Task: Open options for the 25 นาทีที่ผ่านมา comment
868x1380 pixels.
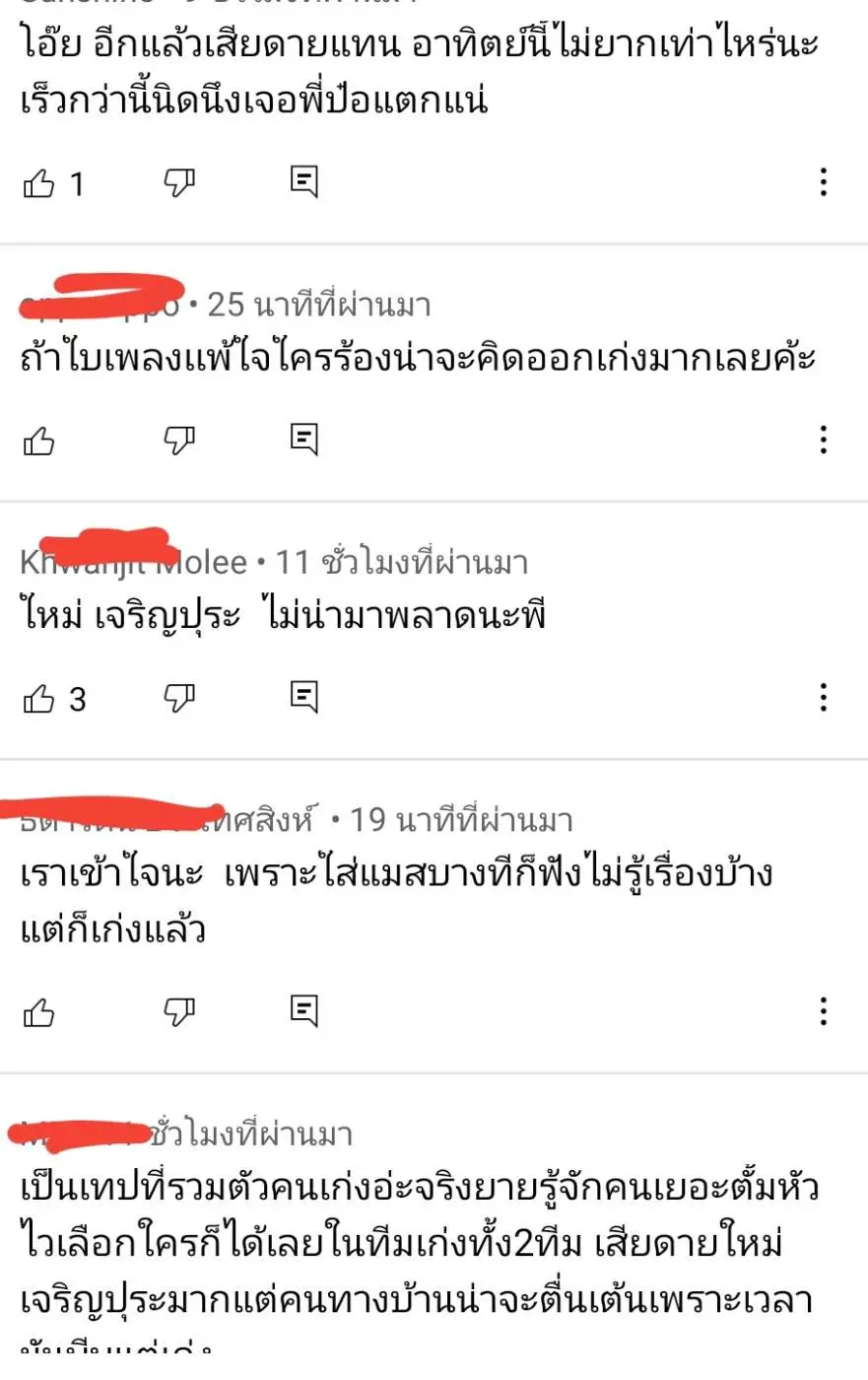Action: pos(824,439)
